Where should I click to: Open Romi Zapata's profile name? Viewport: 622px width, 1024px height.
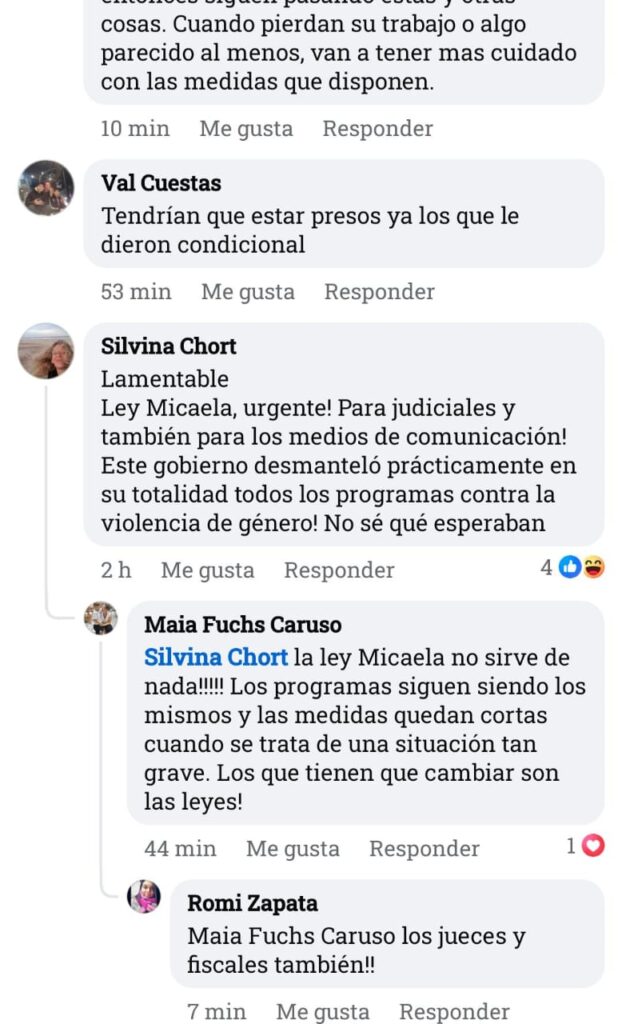[x=252, y=903]
